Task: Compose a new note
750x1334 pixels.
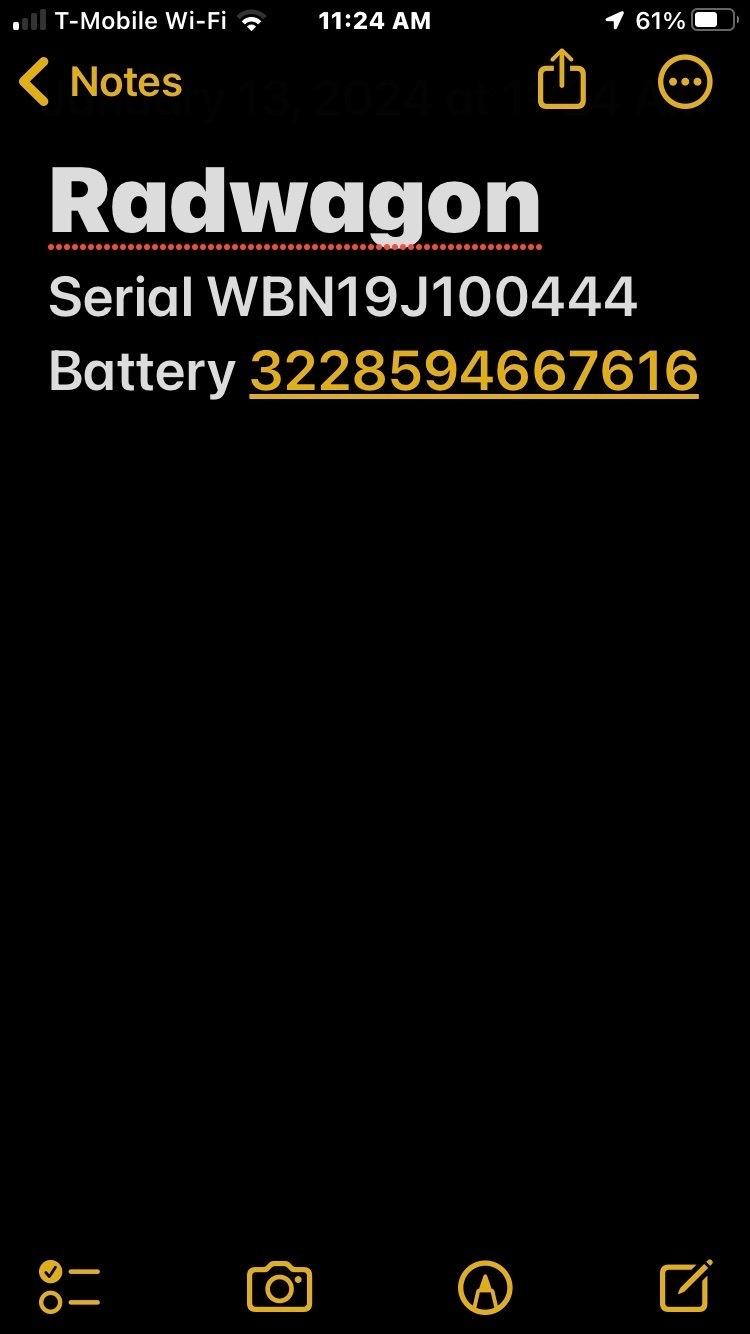Action: [686, 1285]
